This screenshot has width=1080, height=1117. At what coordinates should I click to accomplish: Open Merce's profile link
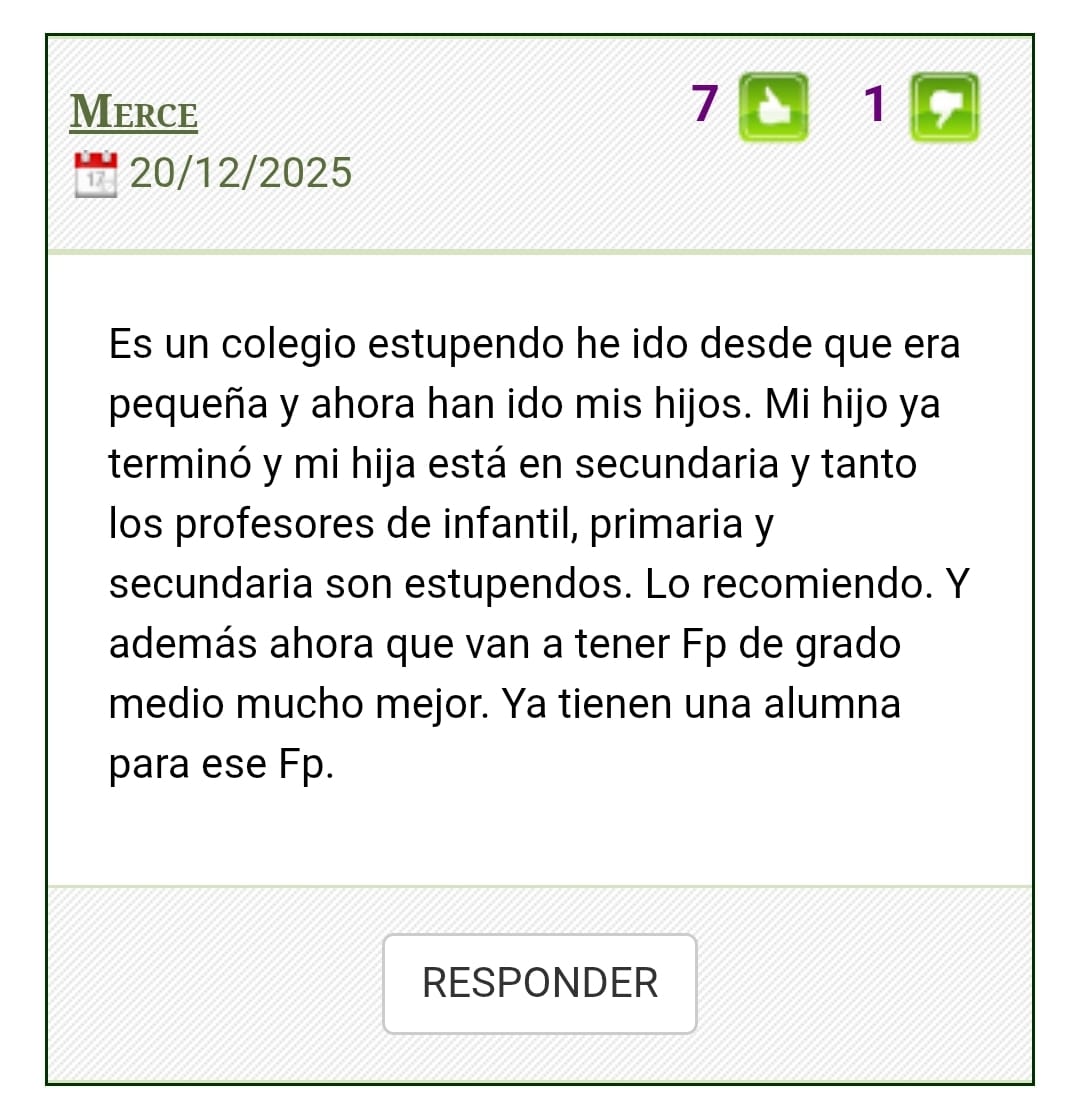click(x=134, y=113)
